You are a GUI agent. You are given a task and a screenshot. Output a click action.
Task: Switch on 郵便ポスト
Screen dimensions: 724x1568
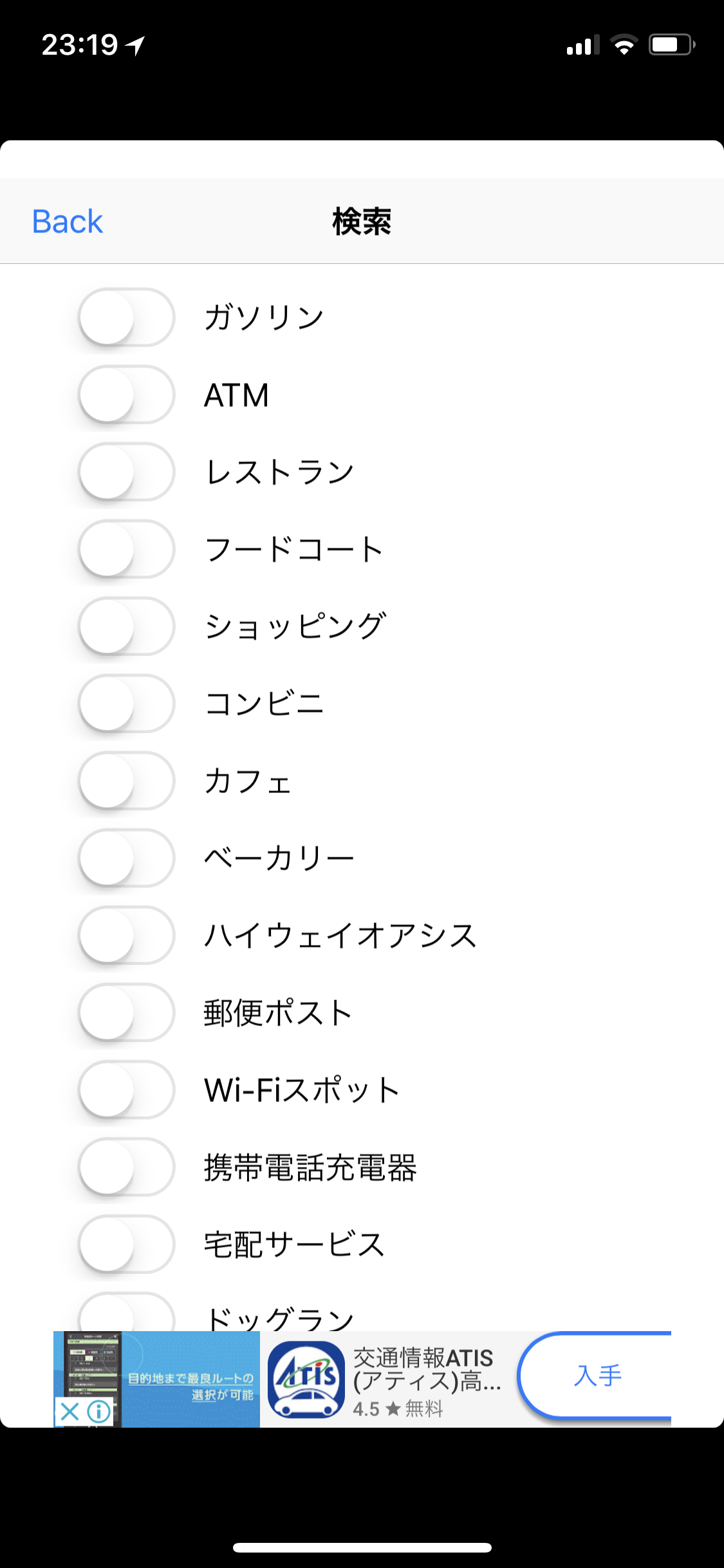pos(126,1013)
